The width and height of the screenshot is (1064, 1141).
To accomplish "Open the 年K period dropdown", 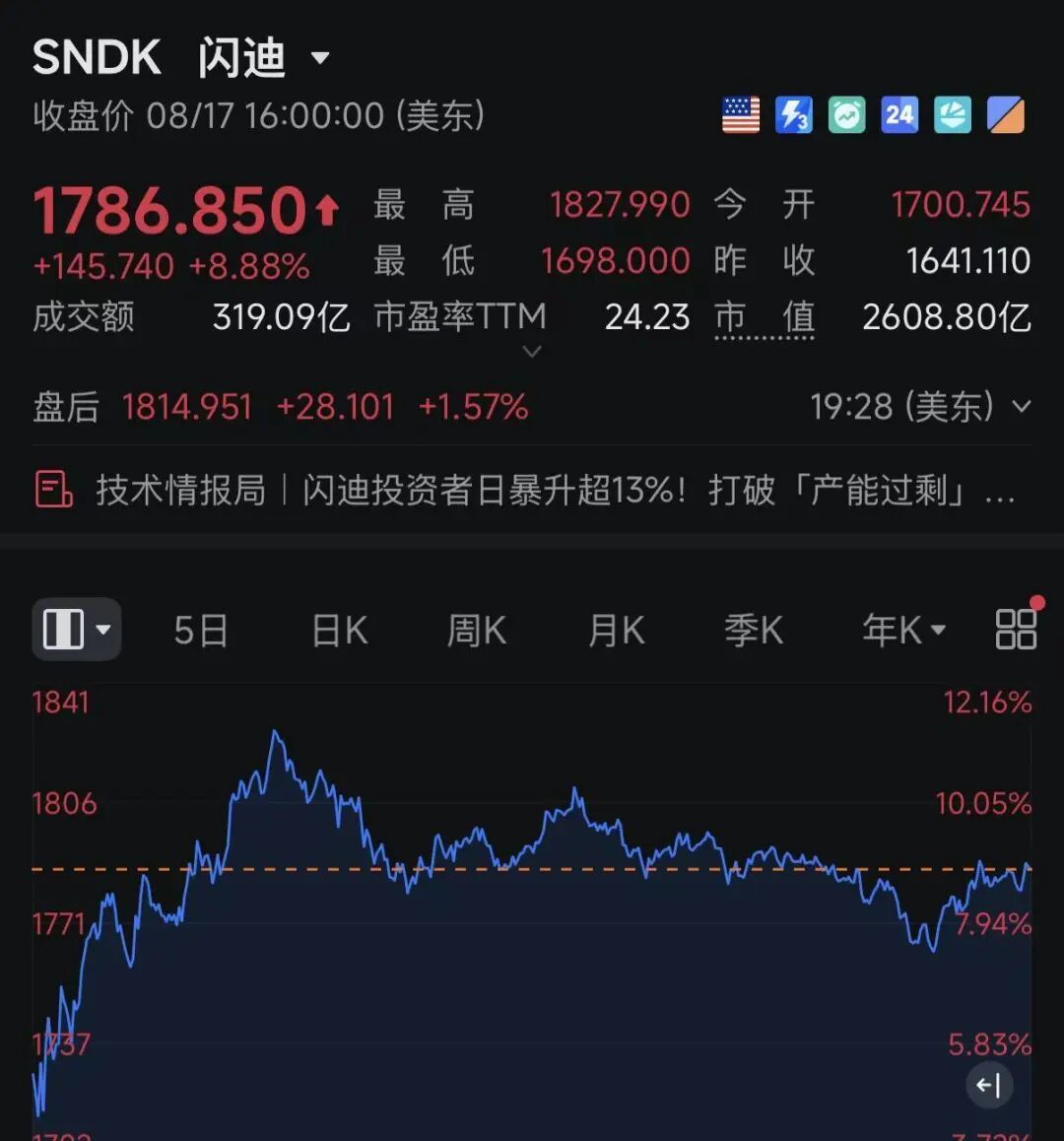I will coord(904,631).
